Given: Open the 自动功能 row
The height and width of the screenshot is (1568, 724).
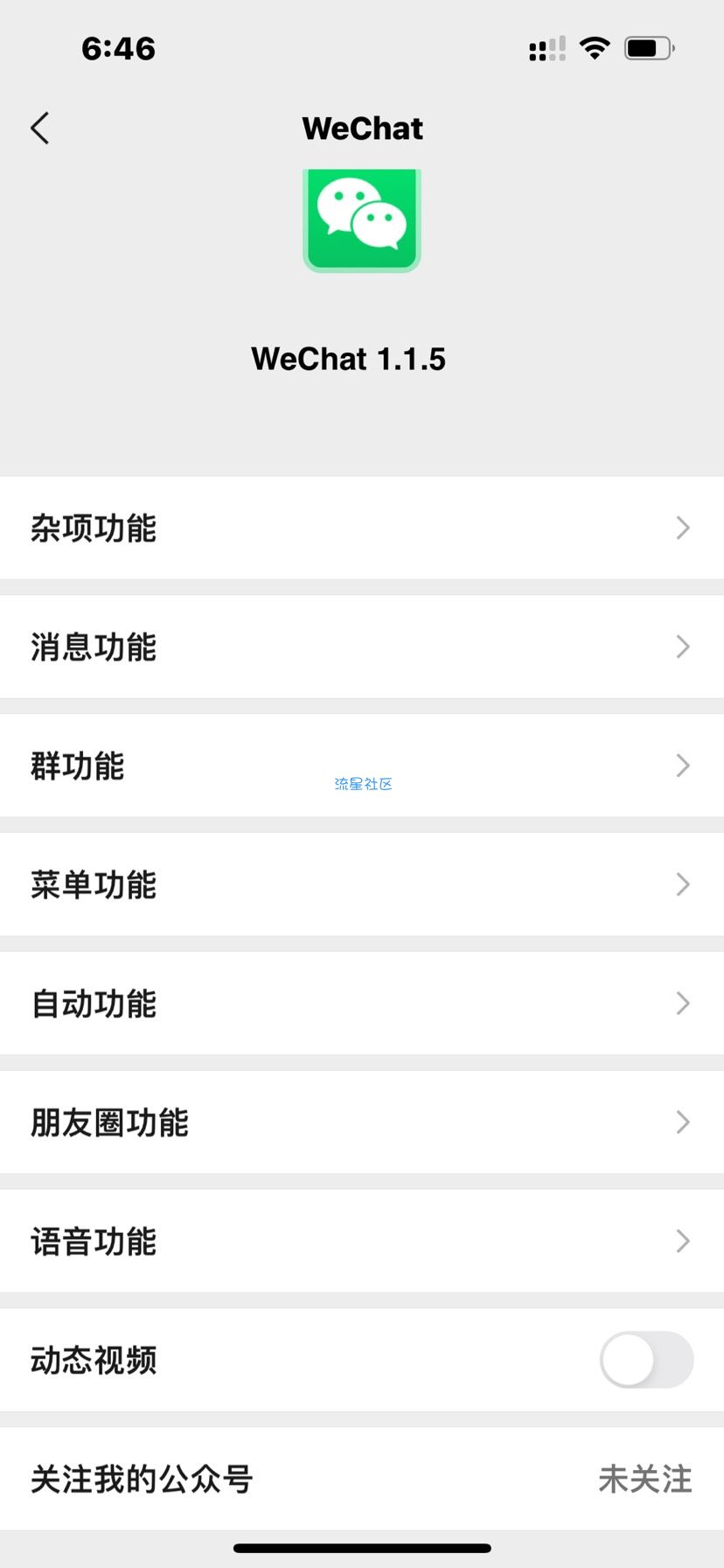Looking at the screenshot, I should pos(362,1004).
